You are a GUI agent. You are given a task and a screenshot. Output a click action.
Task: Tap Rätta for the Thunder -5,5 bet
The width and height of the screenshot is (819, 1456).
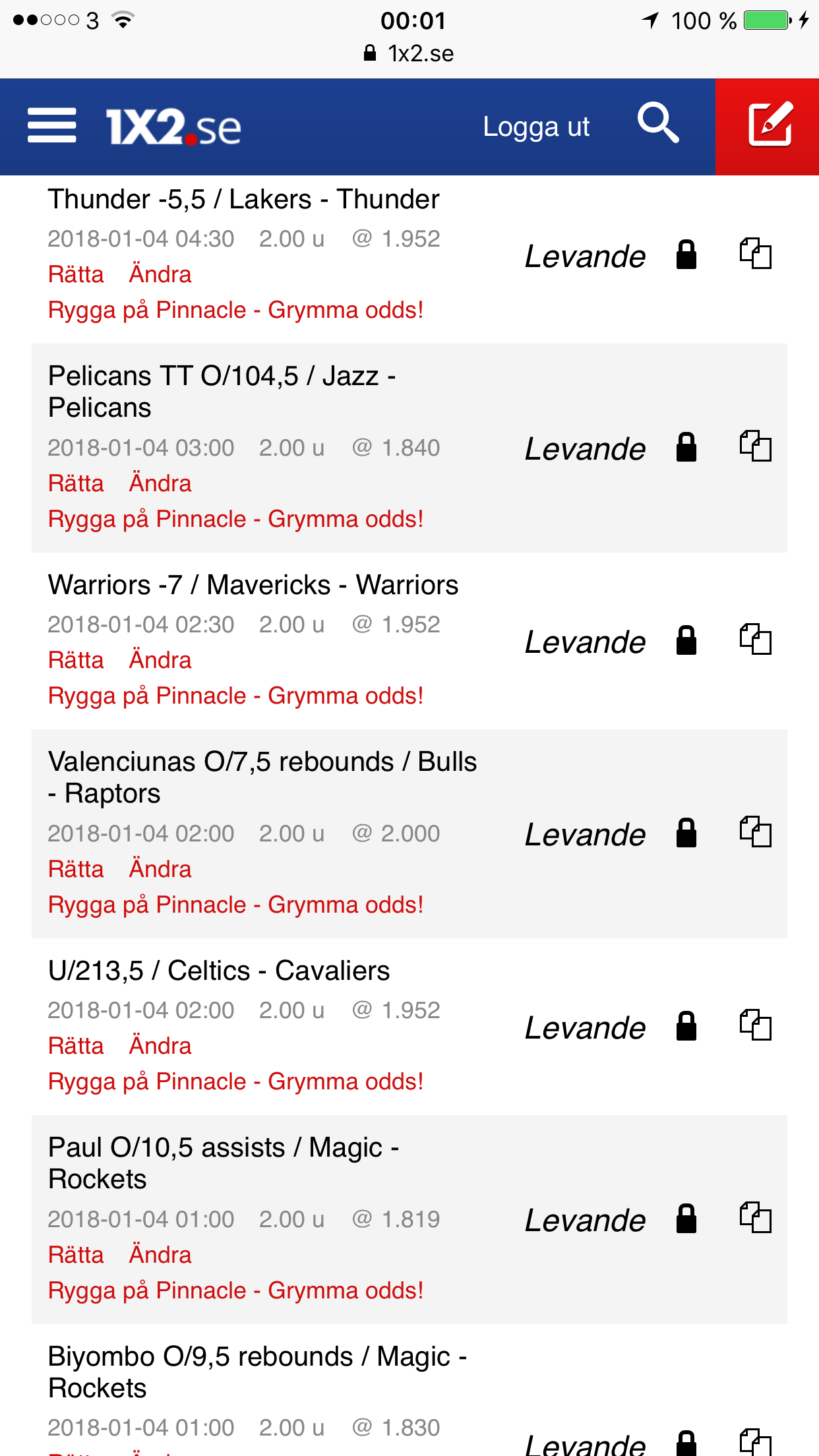point(76,274)
